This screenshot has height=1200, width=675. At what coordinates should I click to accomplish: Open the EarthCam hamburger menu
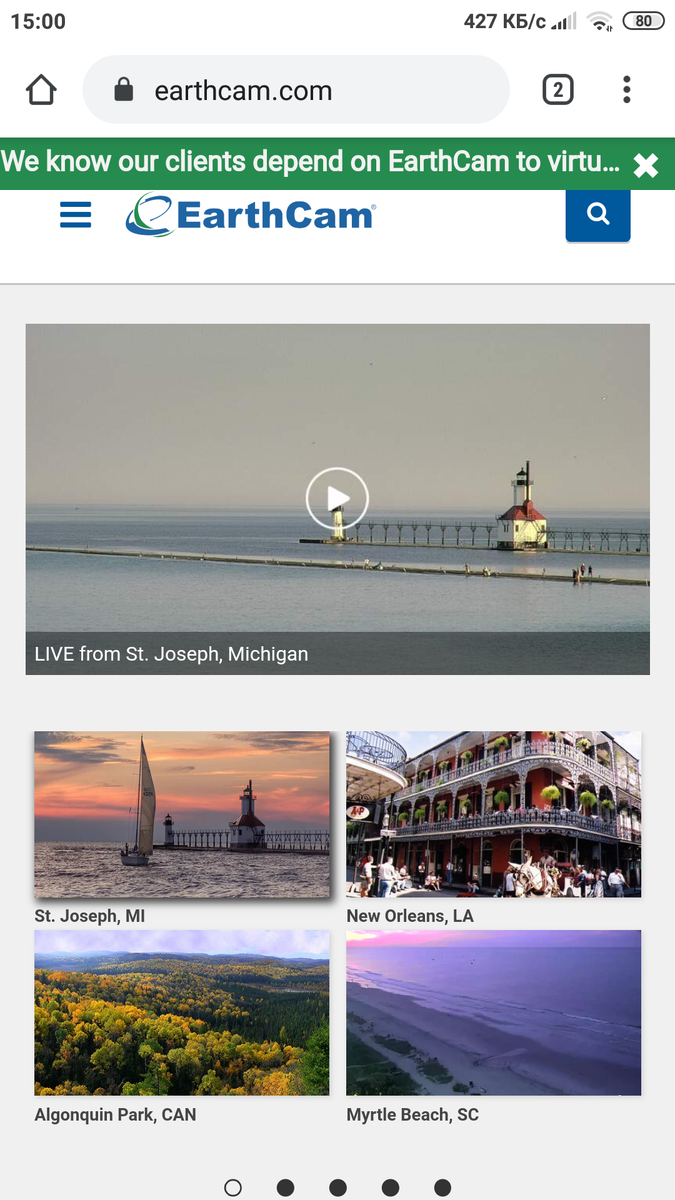(x=76, y=215)
